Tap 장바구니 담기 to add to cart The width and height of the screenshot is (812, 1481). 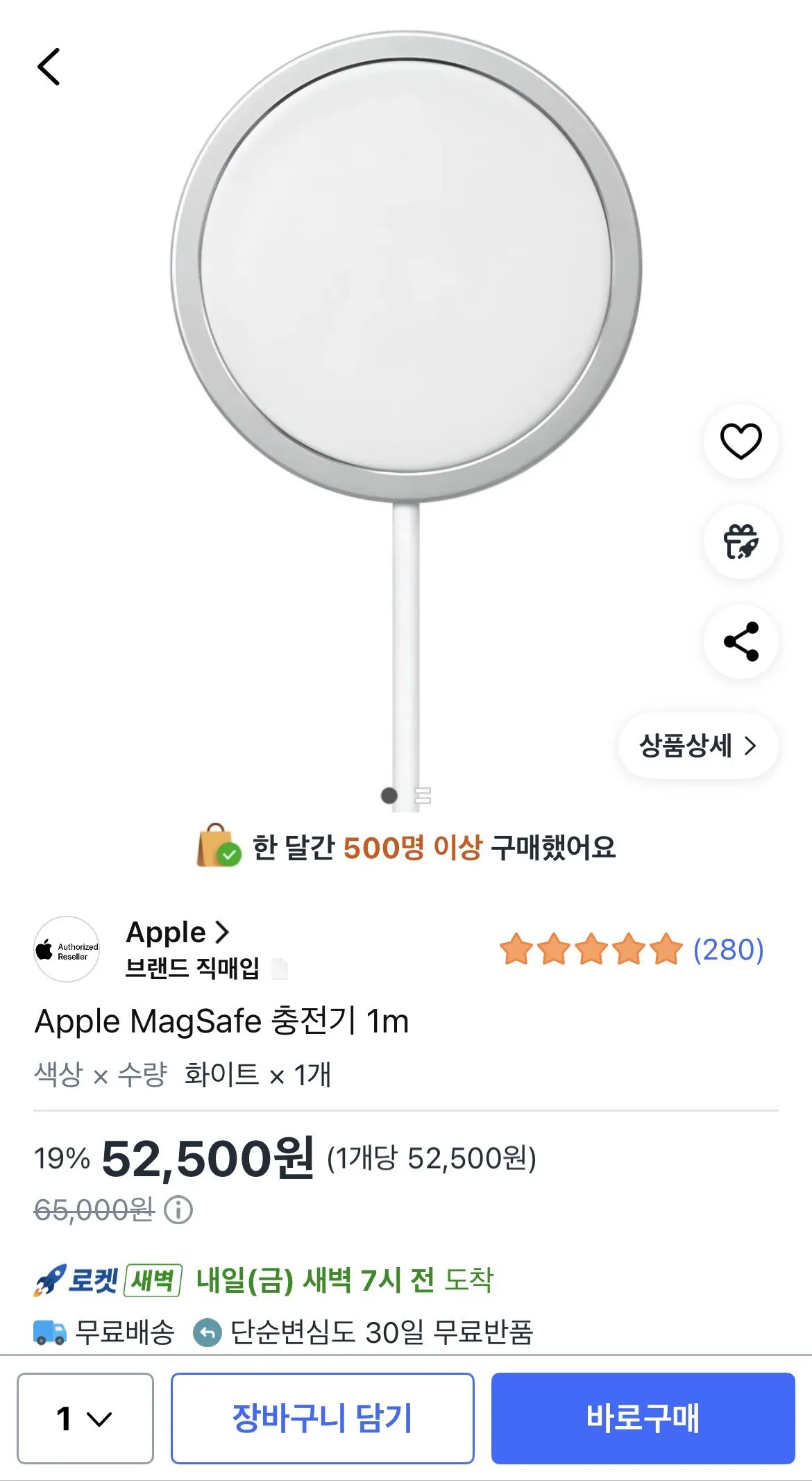322,1414
